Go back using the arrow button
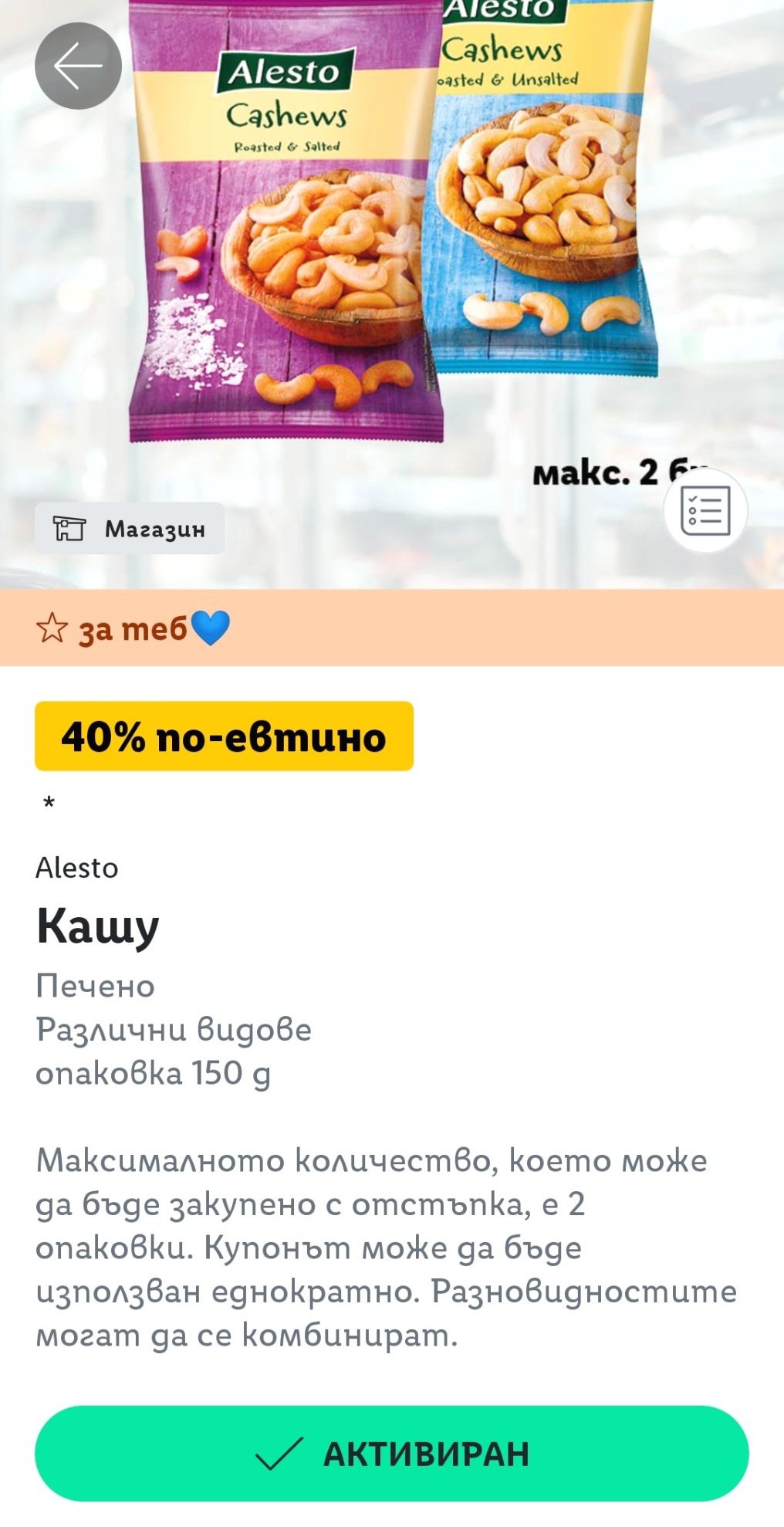Image resolution: width=784 pixels, height=1527 pixels. point(78,66)
